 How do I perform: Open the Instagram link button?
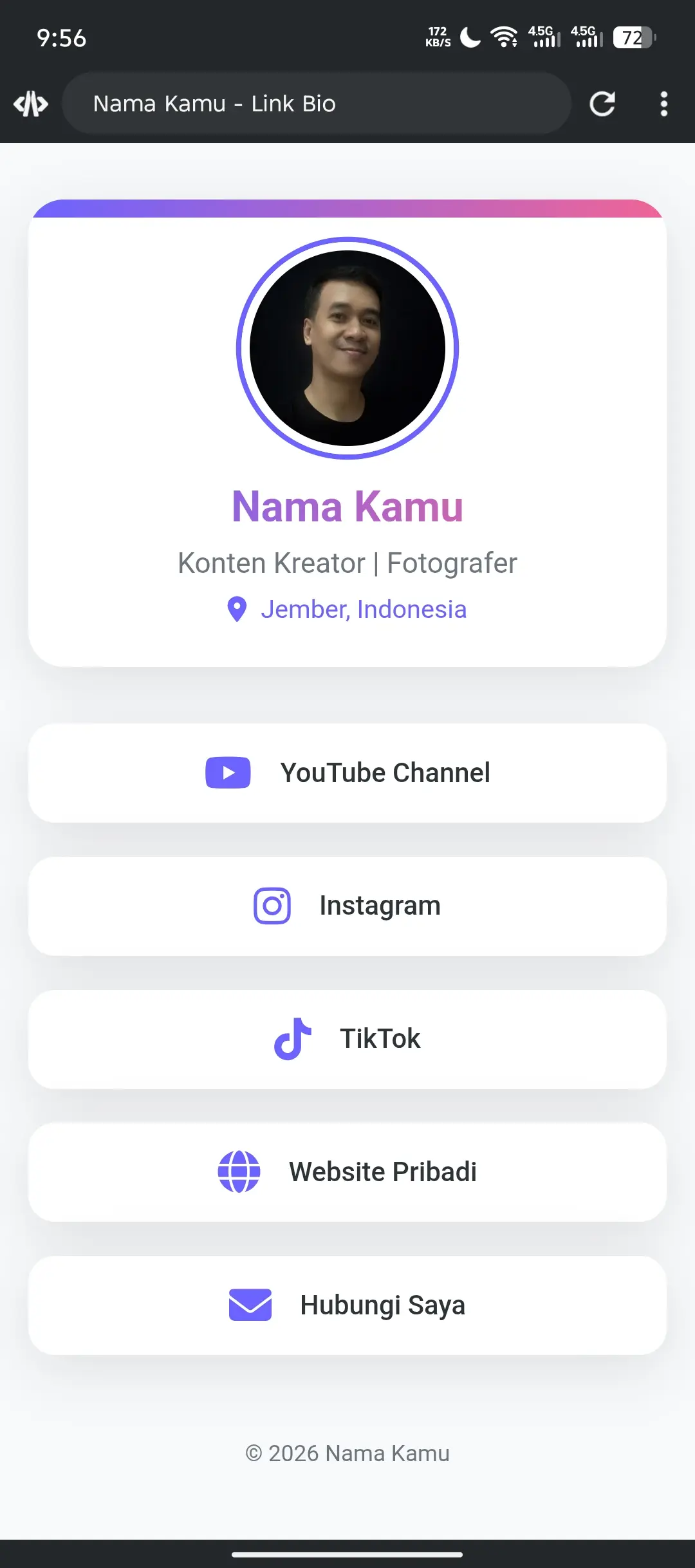coord(347,905)
